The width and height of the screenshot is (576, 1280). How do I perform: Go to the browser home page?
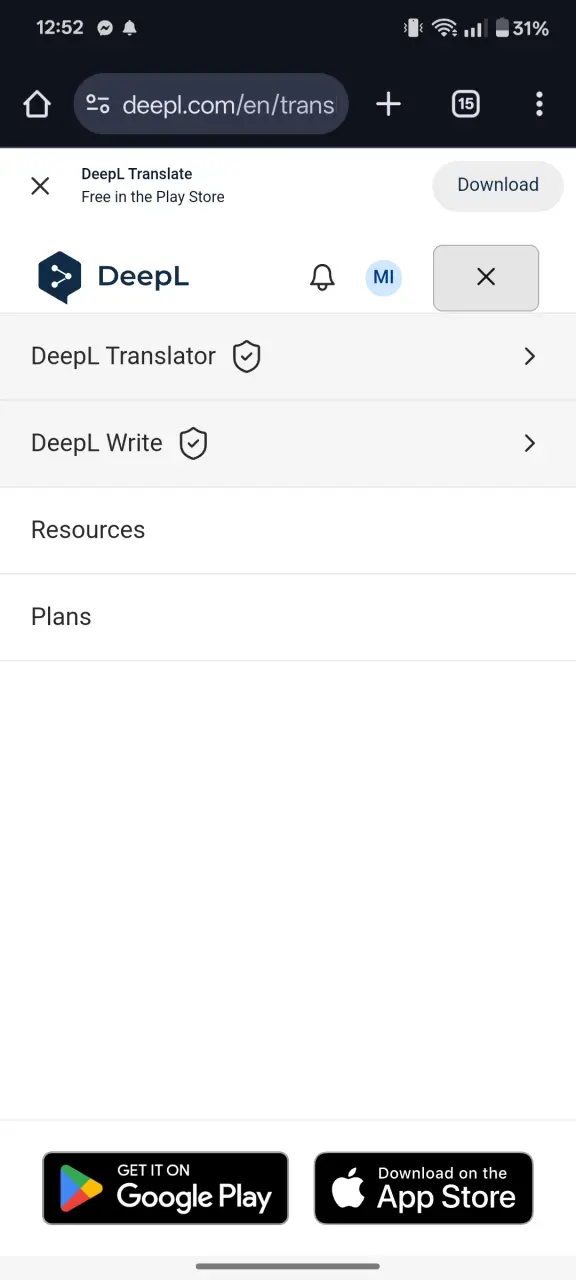37,104
